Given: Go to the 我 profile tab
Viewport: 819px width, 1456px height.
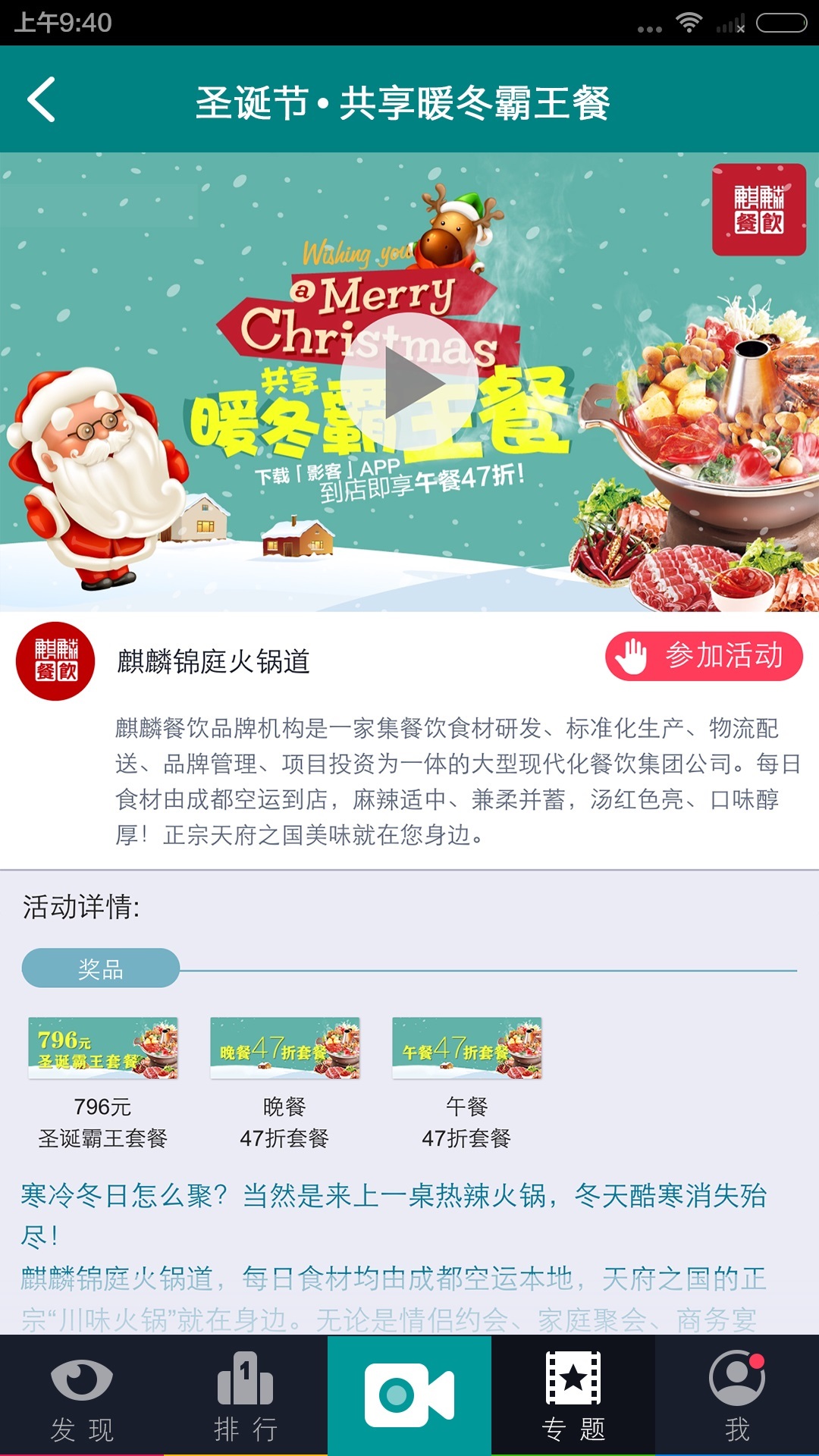Looking at the screenshot, I should click(736, 1395).
